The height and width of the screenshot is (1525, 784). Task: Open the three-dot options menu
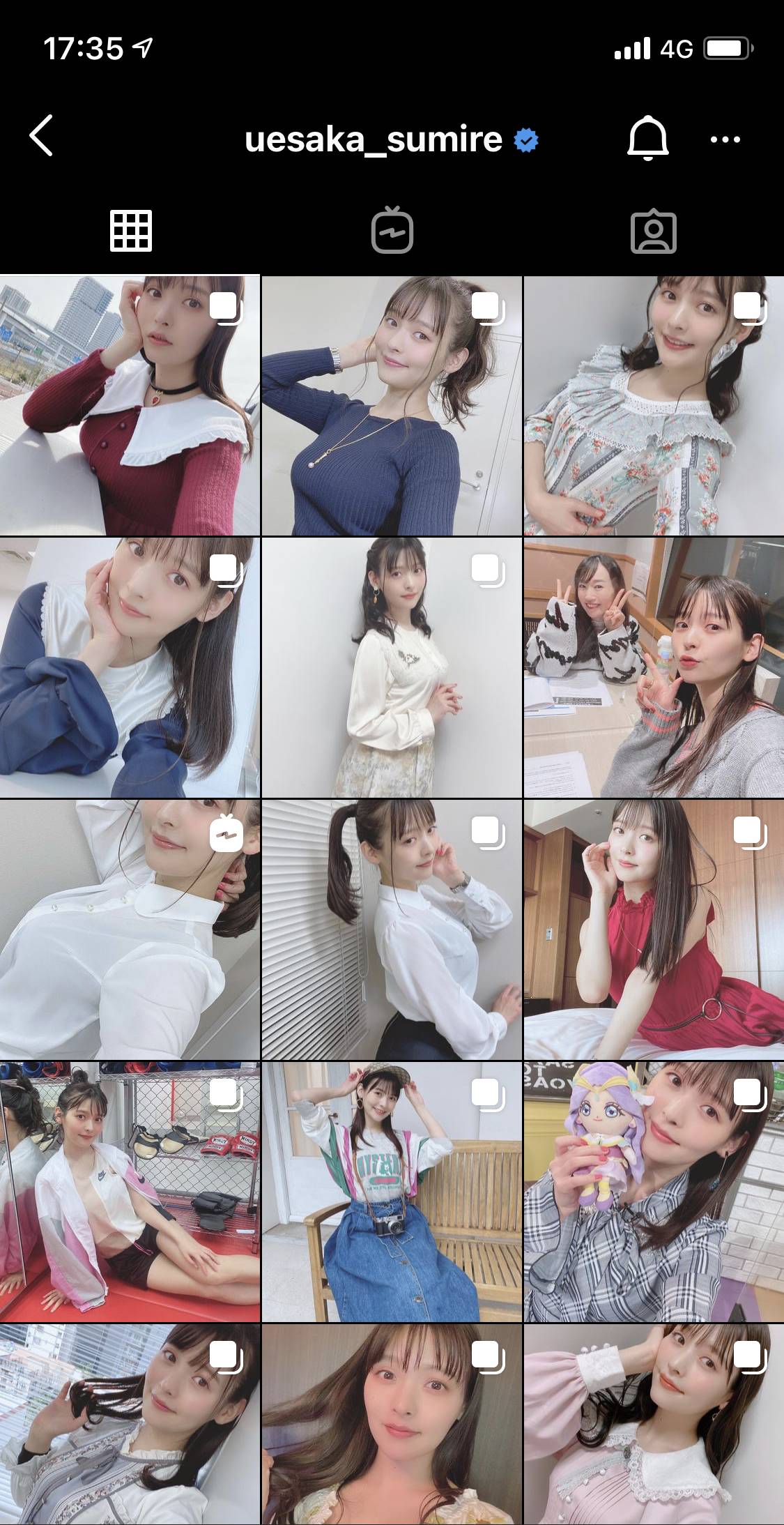(x=725, y=139)
